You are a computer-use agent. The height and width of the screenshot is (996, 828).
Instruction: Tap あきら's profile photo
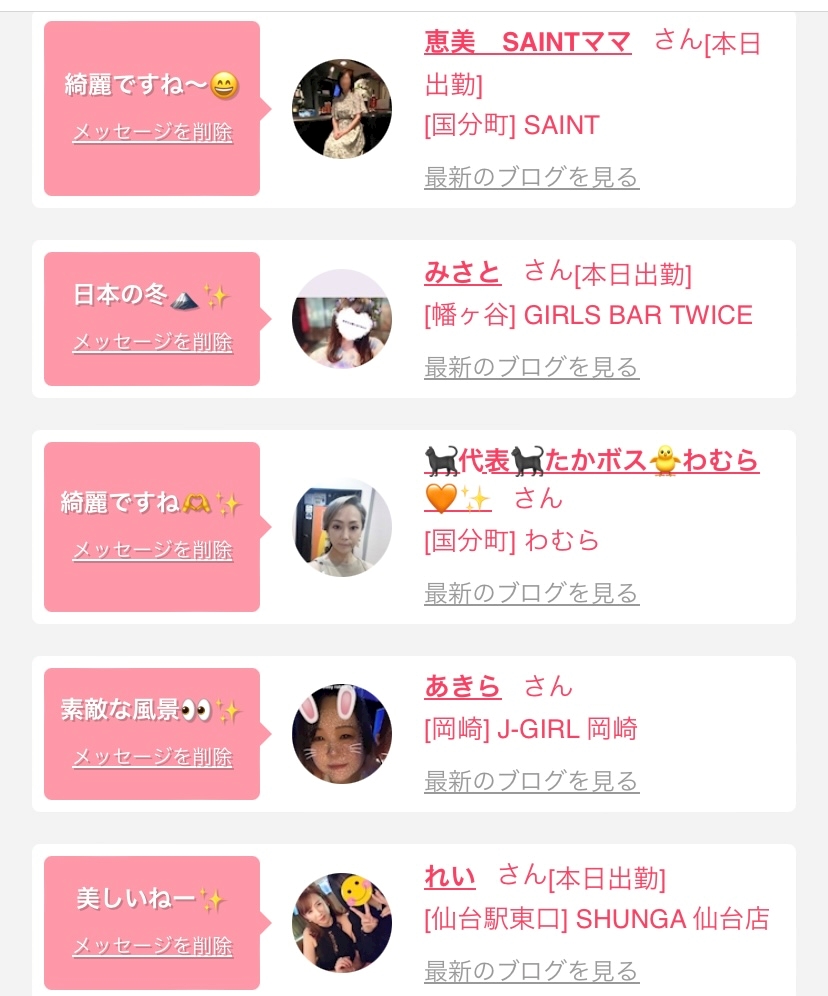[x=342, y=734]
